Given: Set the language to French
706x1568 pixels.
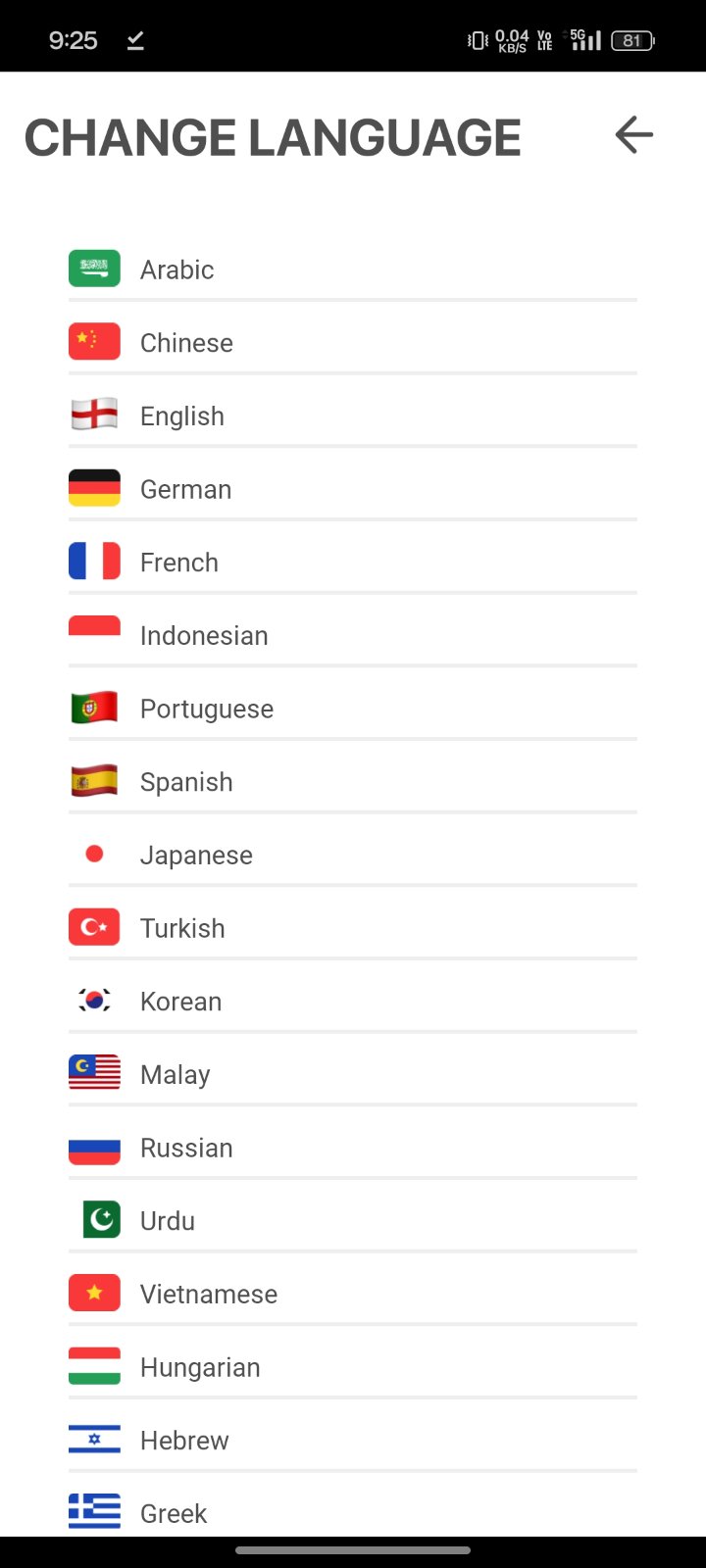Looking at the screenshot, I should click(x=179, y=563).
